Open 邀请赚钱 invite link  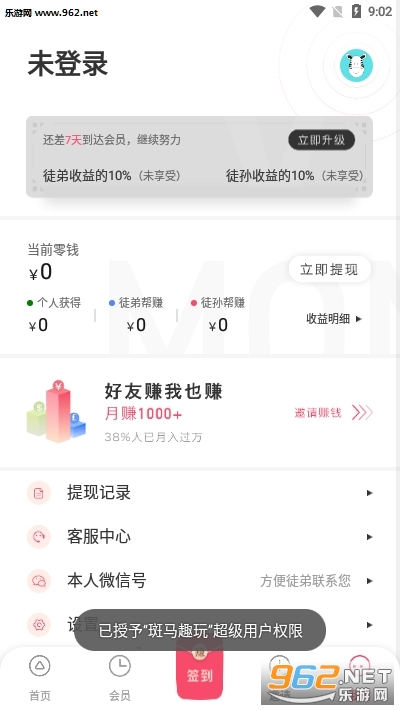(334, 413)
